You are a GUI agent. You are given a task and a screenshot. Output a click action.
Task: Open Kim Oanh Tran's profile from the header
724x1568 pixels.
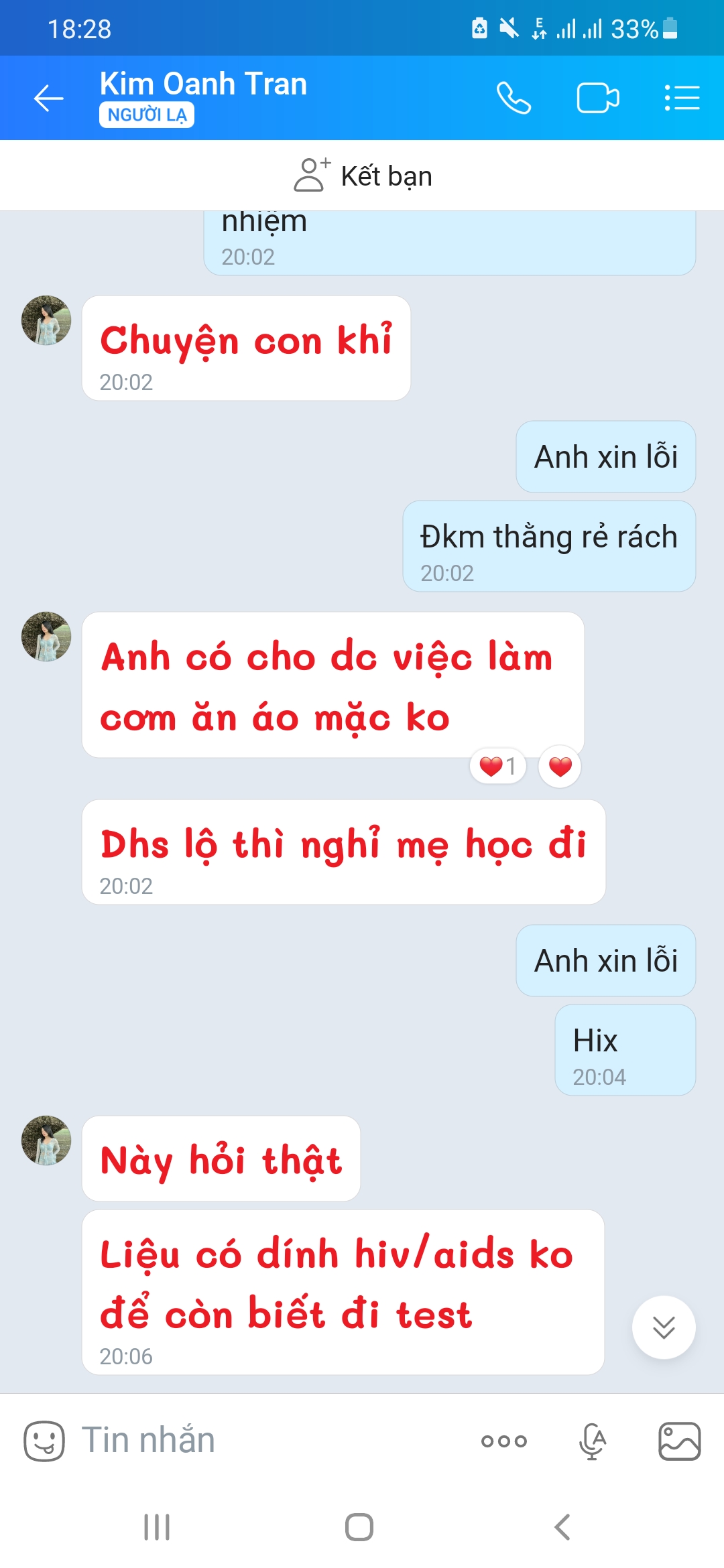coord(203,85)
